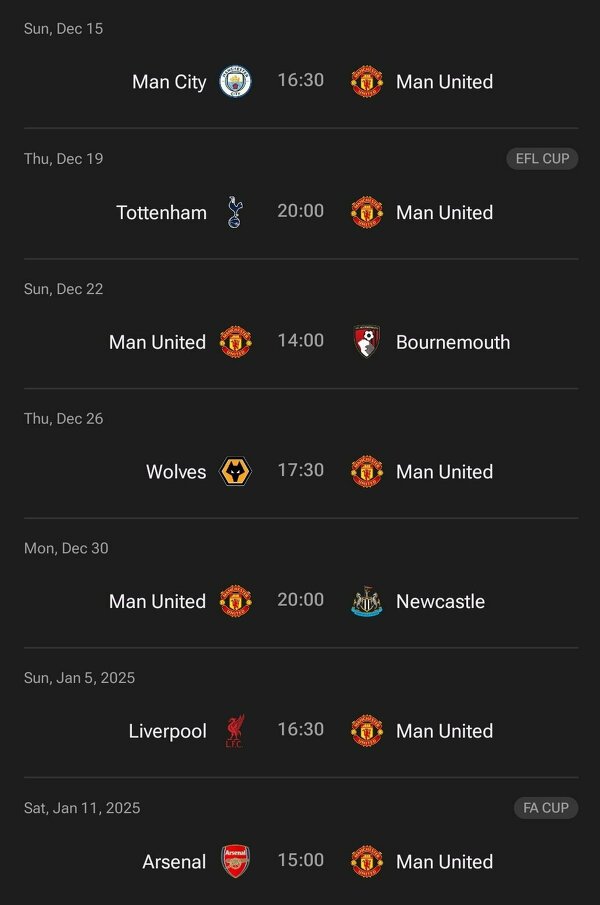Open the Tottenham vs Man United fixture
The width and height of the screenshot is (600, 905).
click(x=300, y=211)
